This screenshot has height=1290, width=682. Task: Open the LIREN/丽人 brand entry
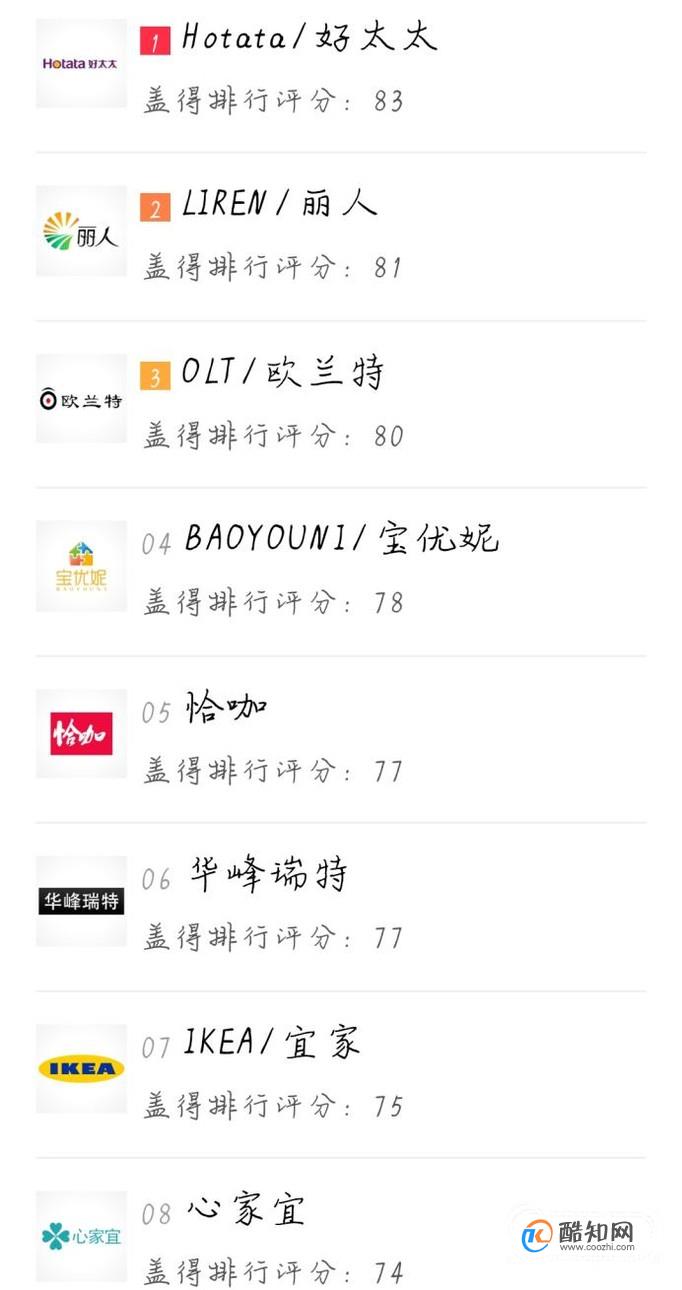pyautogui.click(x=341, y=236)
